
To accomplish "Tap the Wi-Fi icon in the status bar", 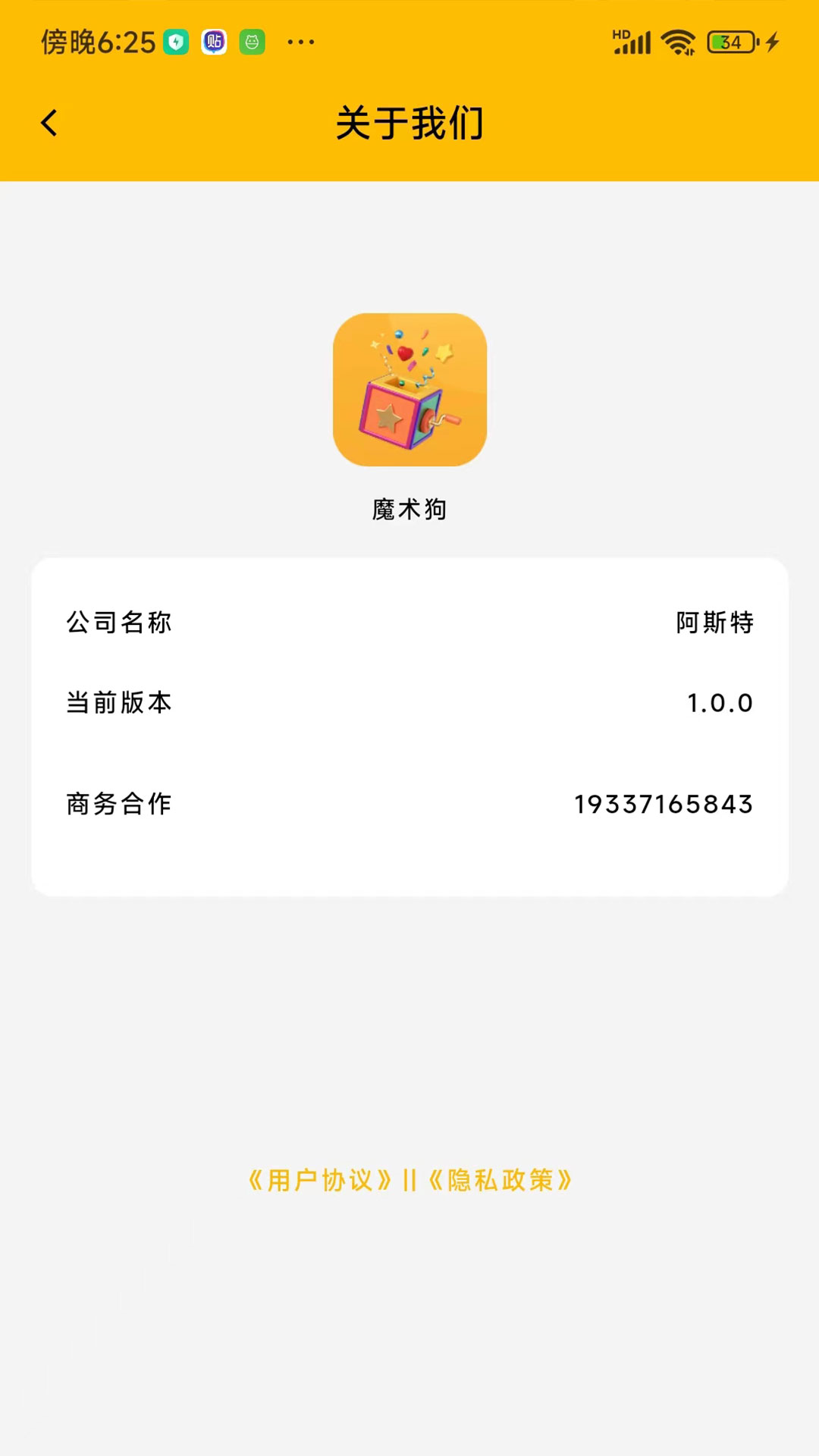I will point(677,42).
